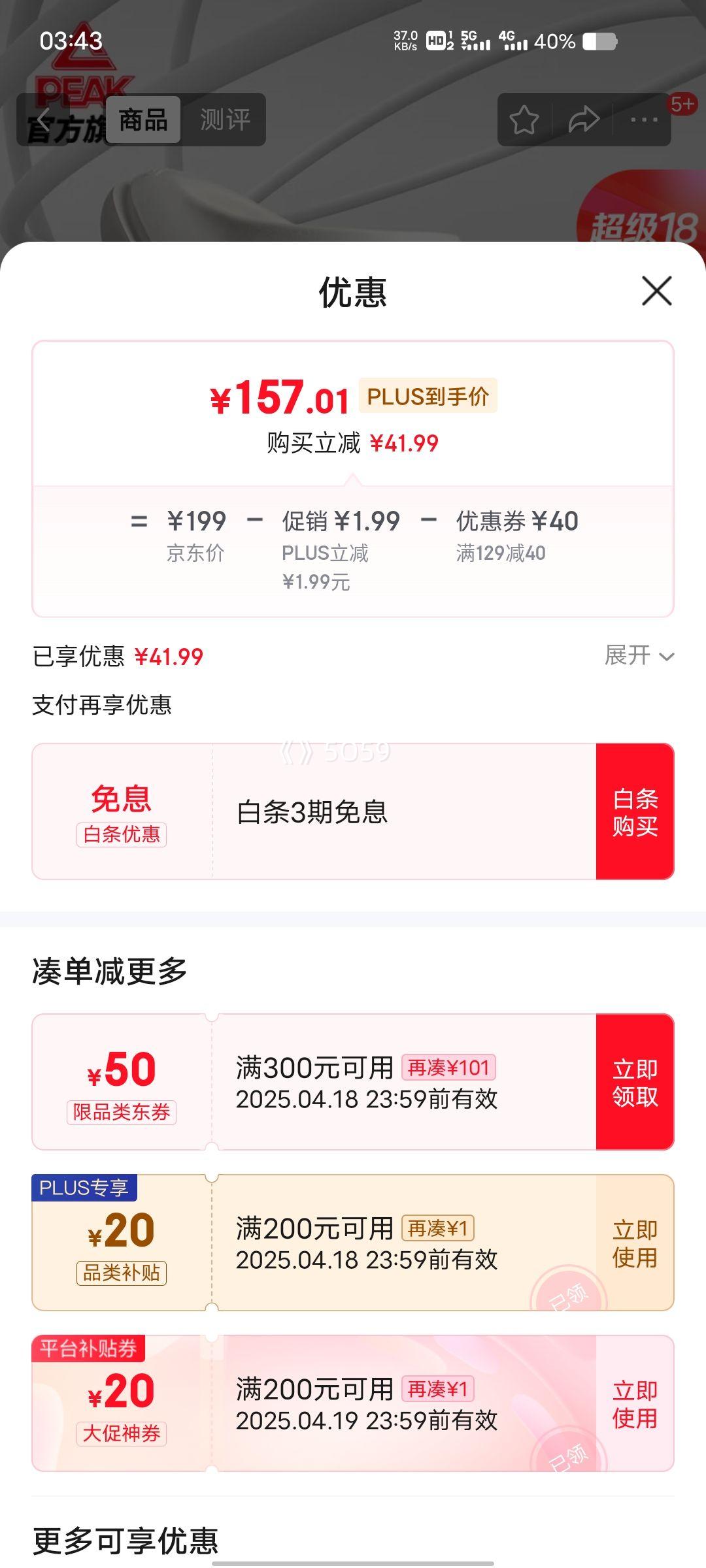Close the 优惠 discount panel
Viewport: 706px width, 1568px height.
click(x=657, y=291)
